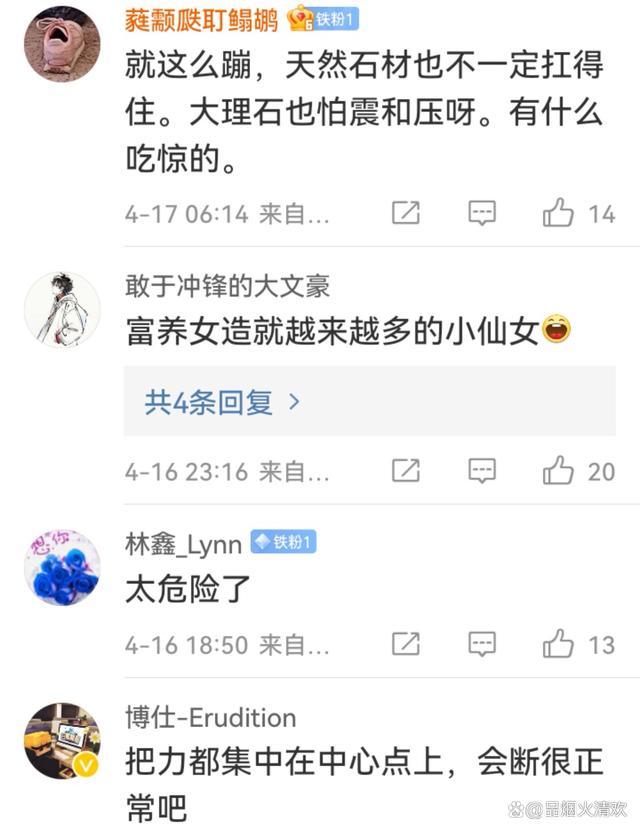This screenshot has height=832, width=640.
Task: Repost the 天然石材 comment
Action: pos(406,213)
